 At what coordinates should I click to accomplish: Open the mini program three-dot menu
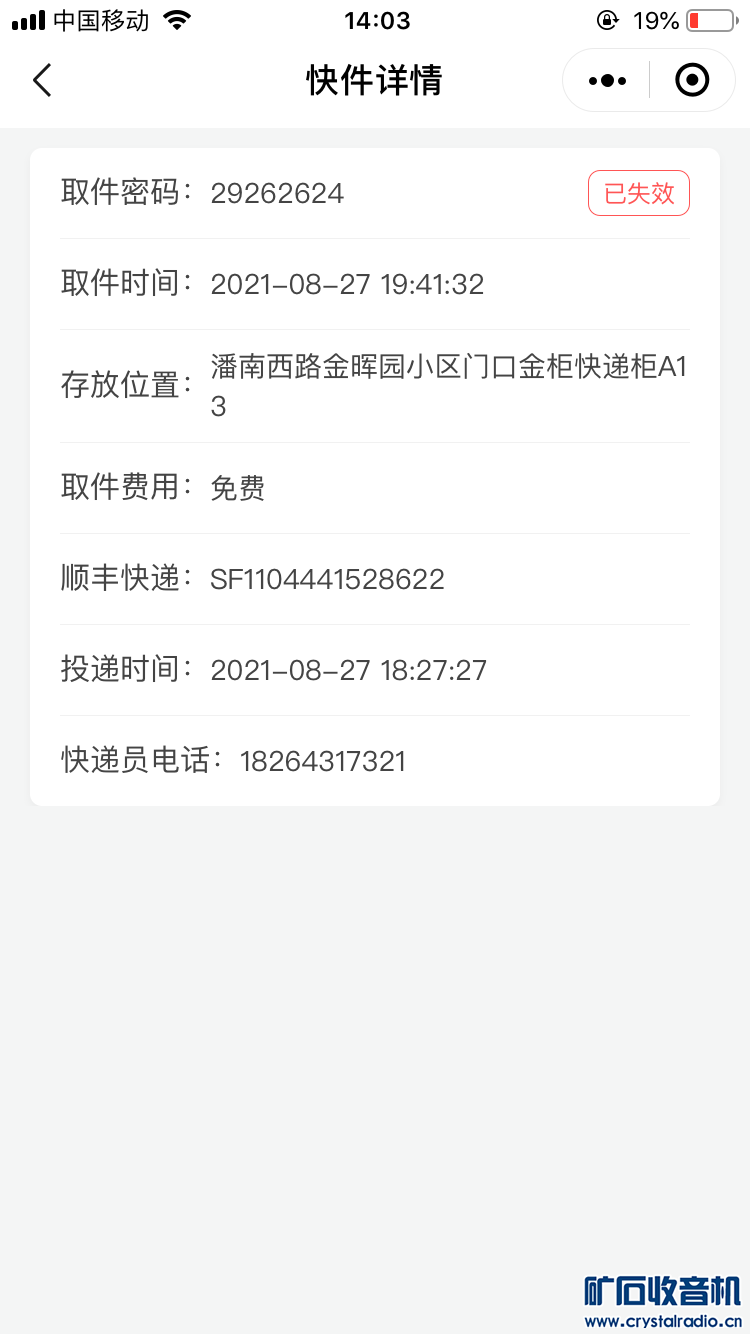[x=607, y=80]
